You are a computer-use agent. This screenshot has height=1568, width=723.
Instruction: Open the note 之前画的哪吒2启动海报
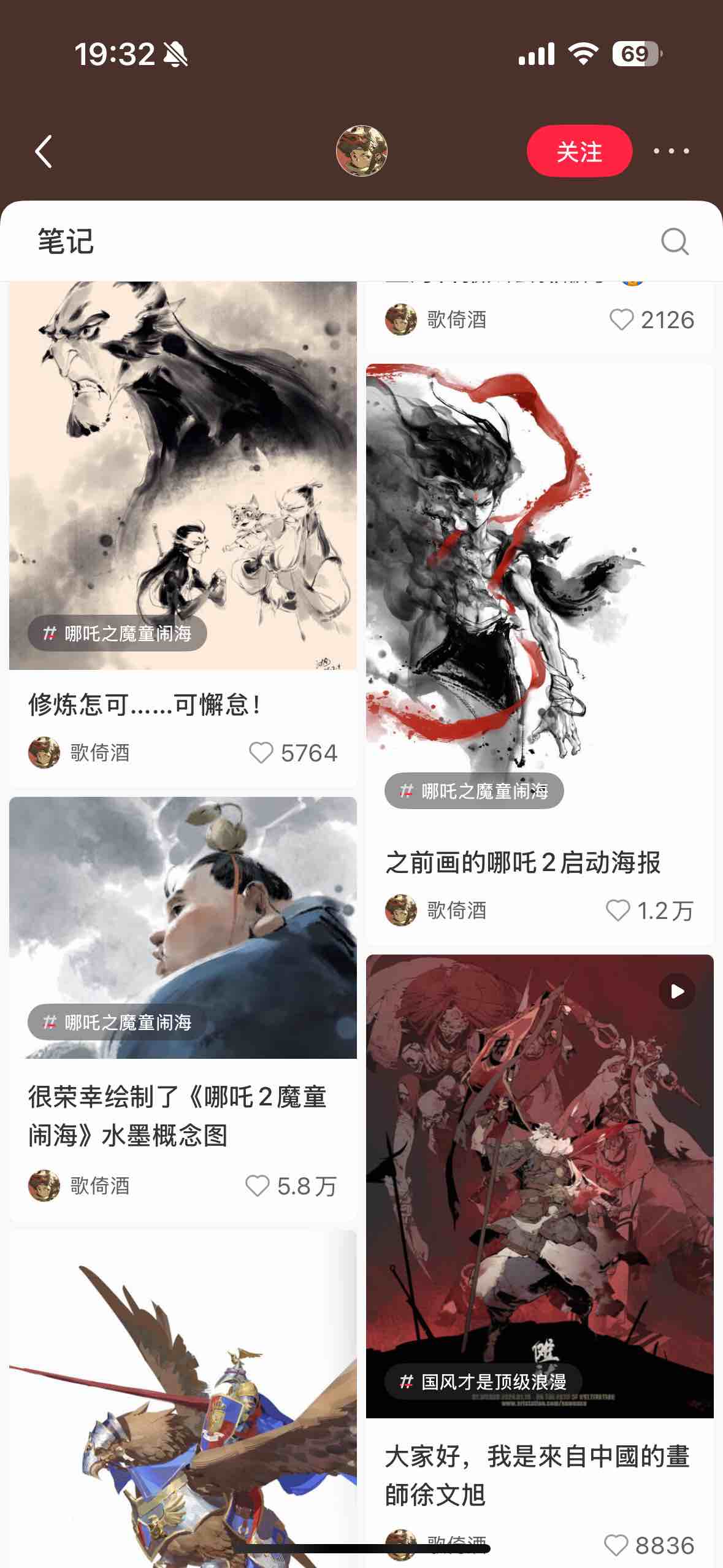tap(522, 863)
